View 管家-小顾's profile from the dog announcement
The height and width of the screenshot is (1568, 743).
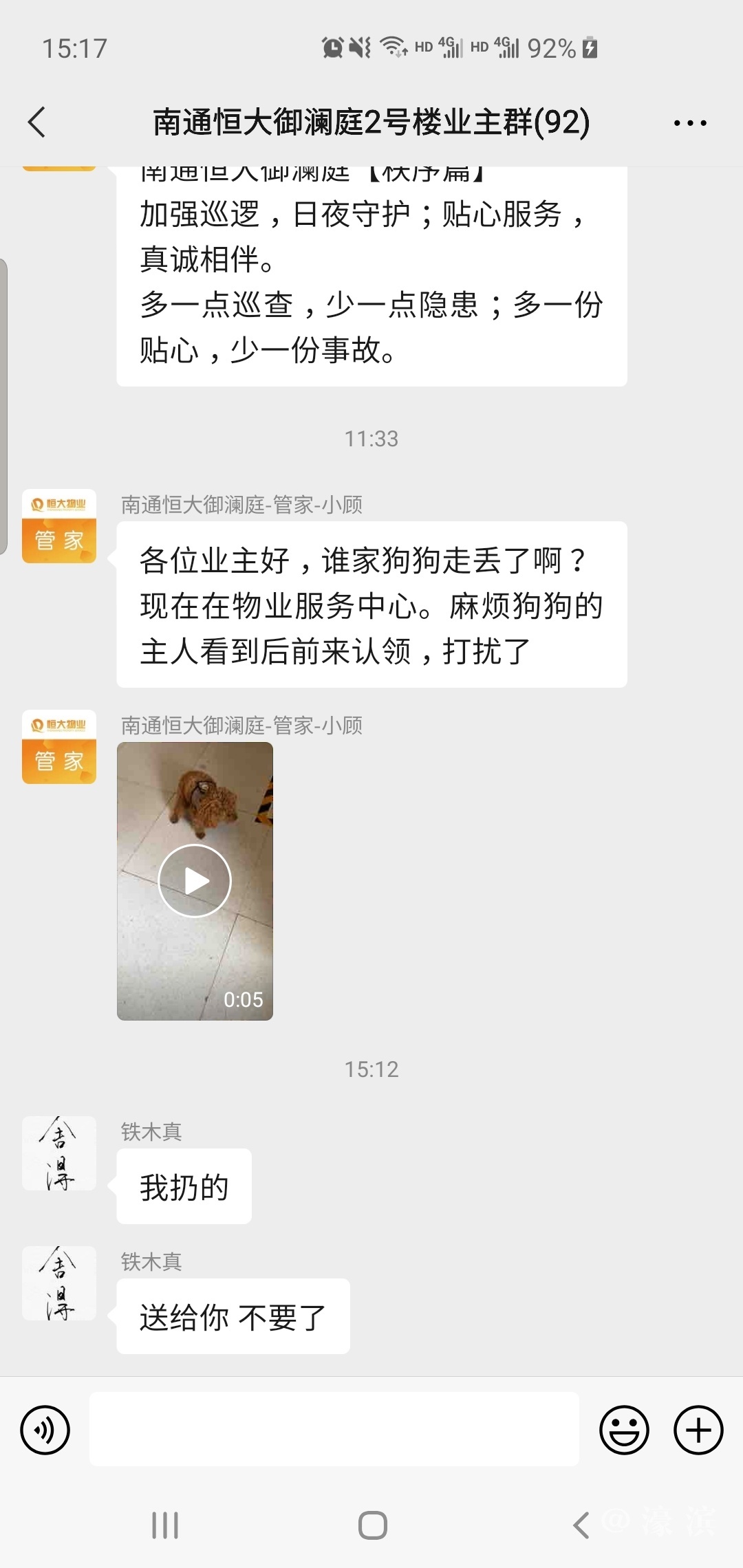tap(59, 526)
